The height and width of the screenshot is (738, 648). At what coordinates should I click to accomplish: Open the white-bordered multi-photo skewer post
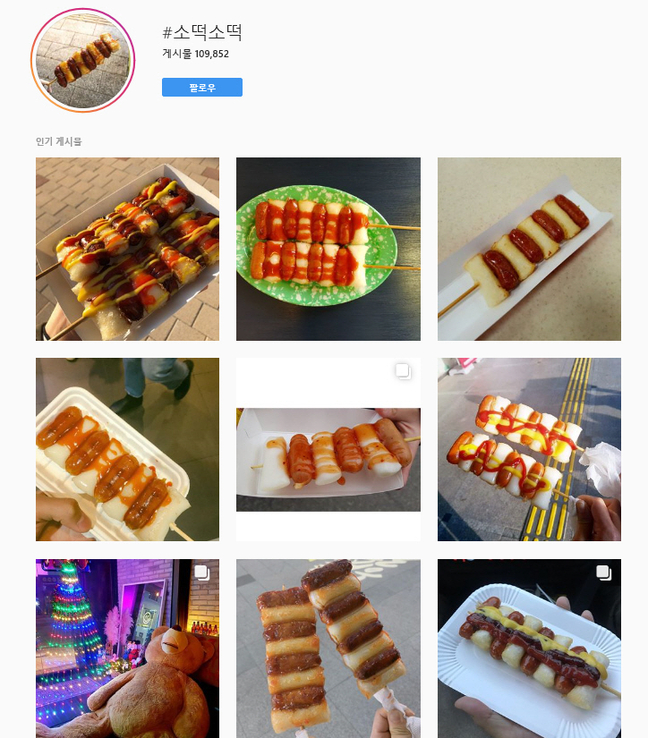click(x=328, y=449)
